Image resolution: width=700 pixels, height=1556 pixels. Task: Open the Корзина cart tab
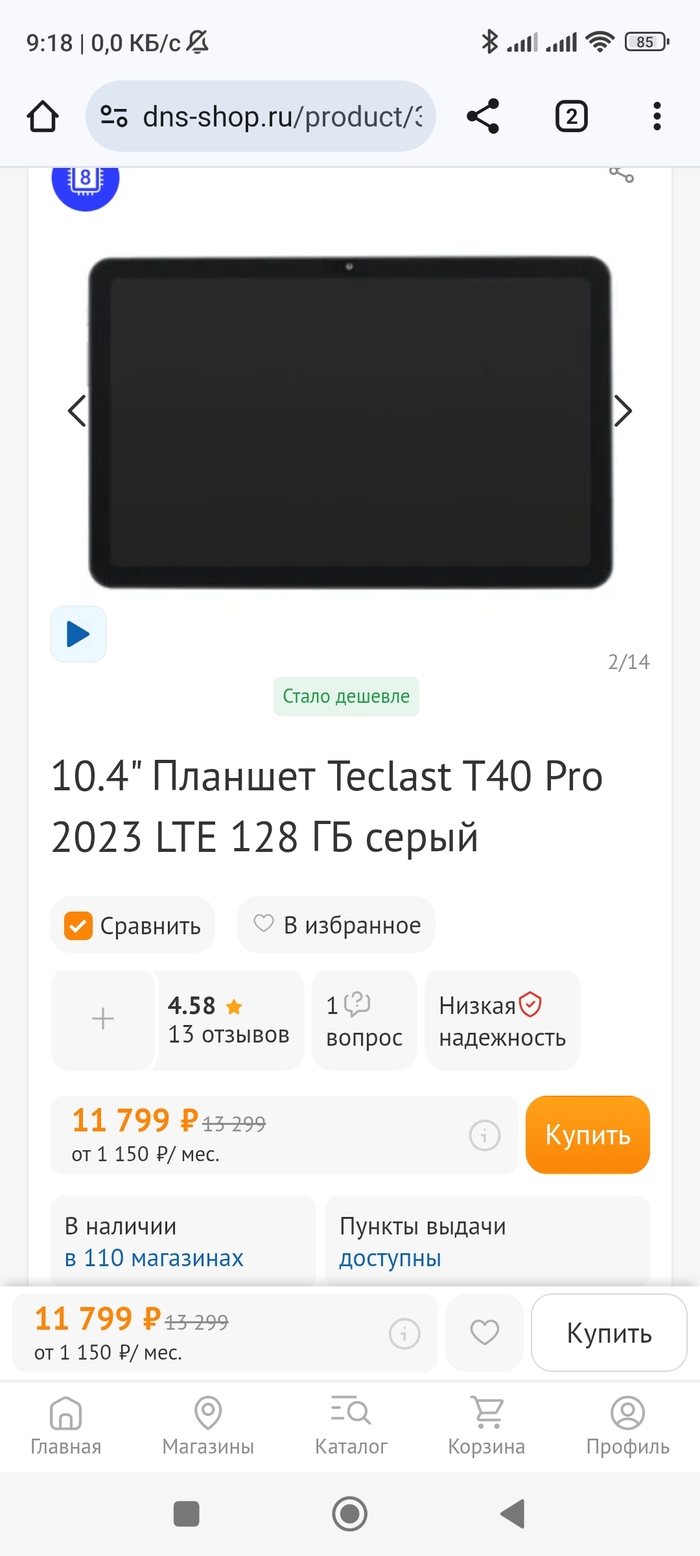point(486,1427)
